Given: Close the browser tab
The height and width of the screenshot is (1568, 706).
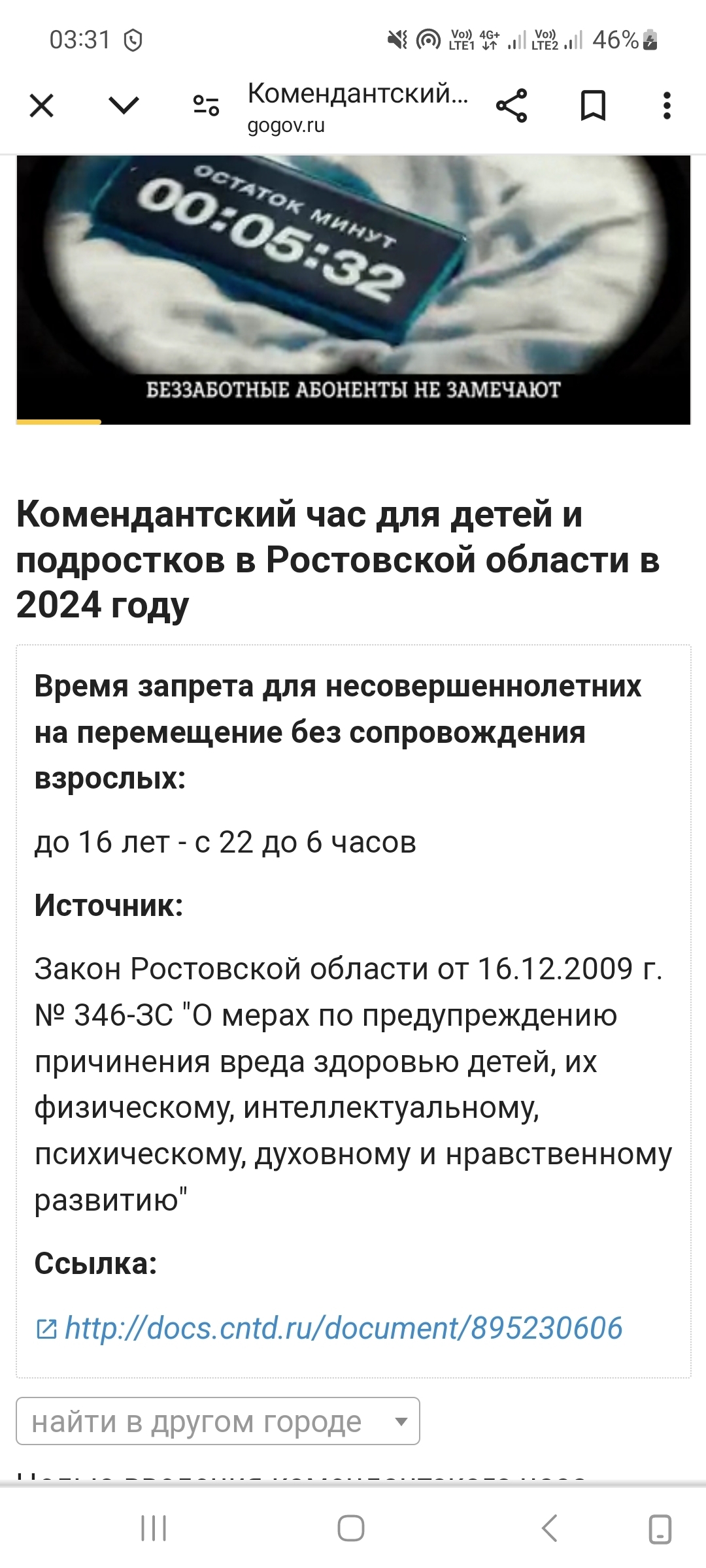Looking at the screenshot, I should [42, 105].
